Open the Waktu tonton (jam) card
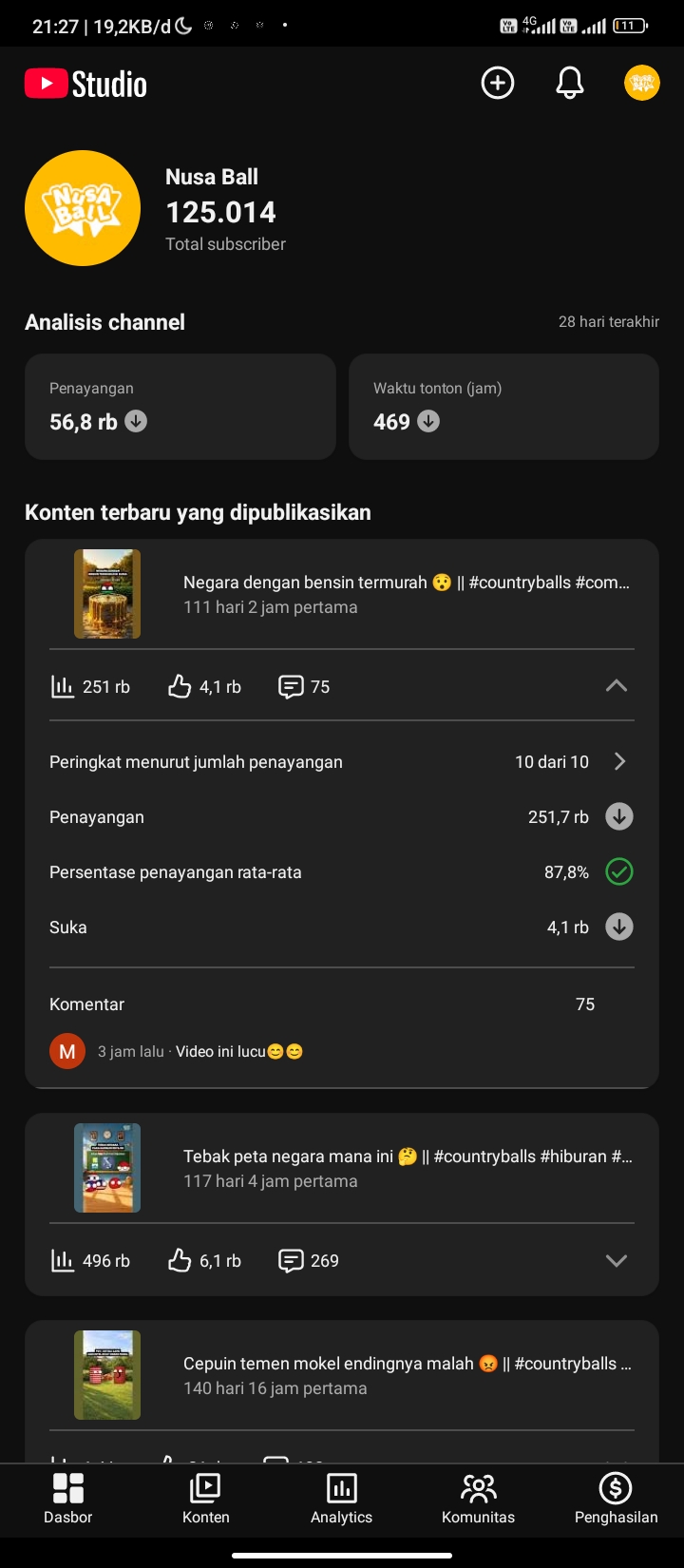This screenshot has height=1568, width=684. tap(503, 407)
